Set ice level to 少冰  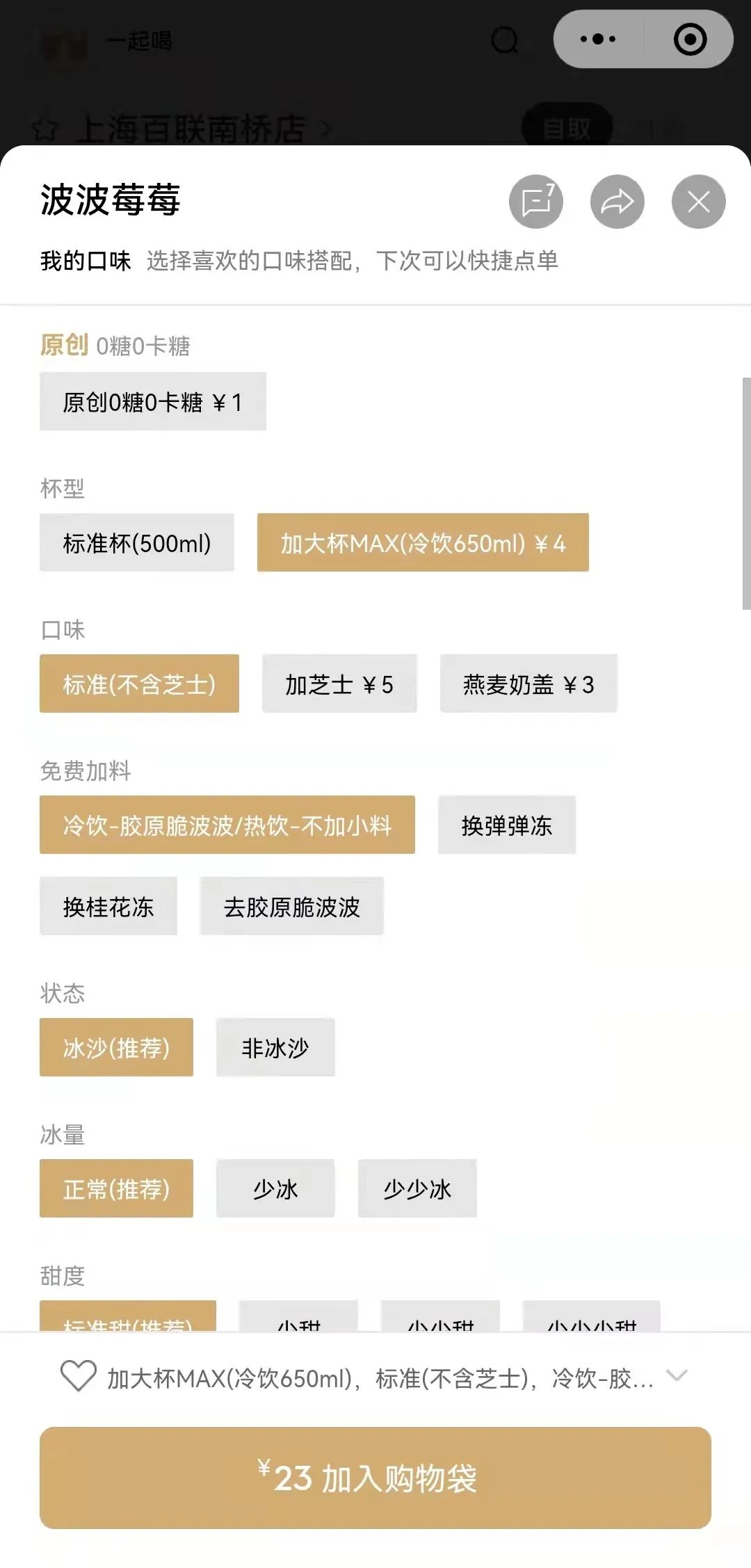pos(275,1189)
